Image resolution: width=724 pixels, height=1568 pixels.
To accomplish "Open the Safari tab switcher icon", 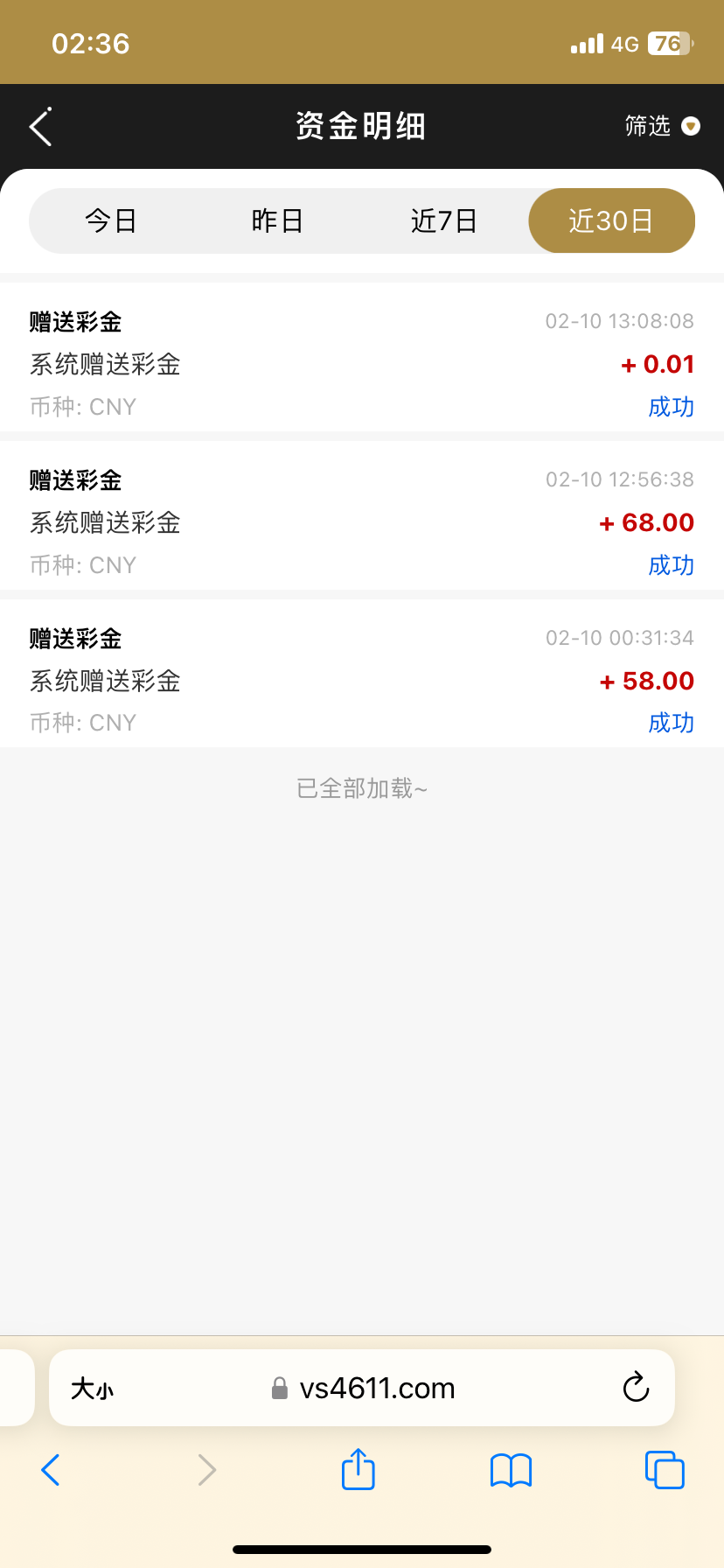I will pos(665,1469).
